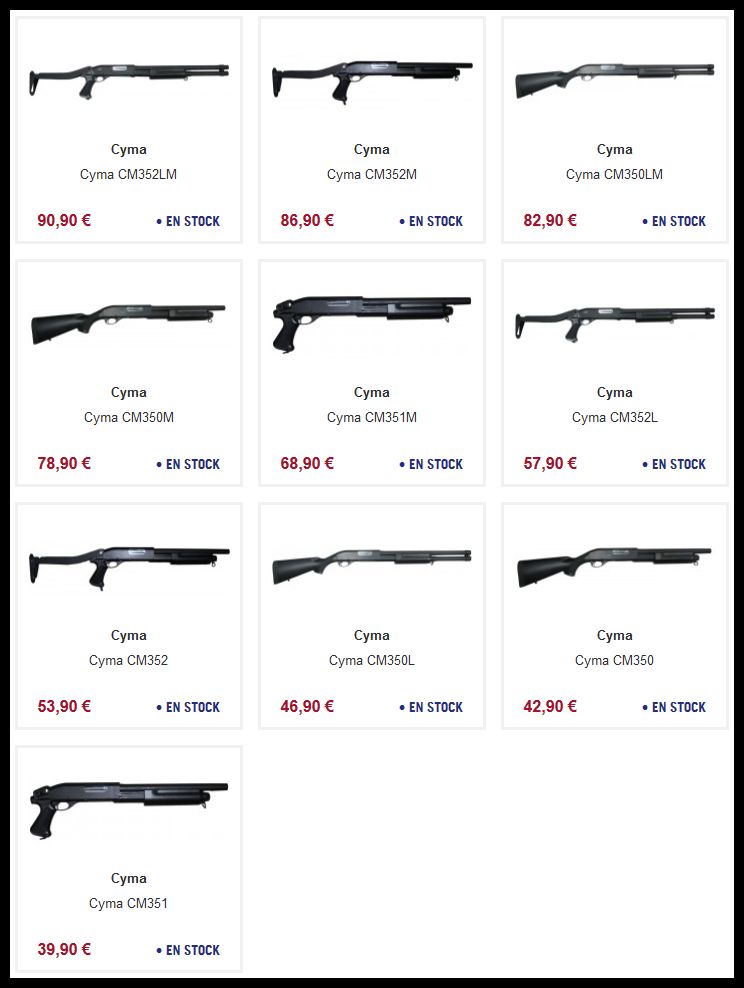Select the Cyma CM350LM card
This screenshot has width=744, height=988.
[x=614, y=174]
